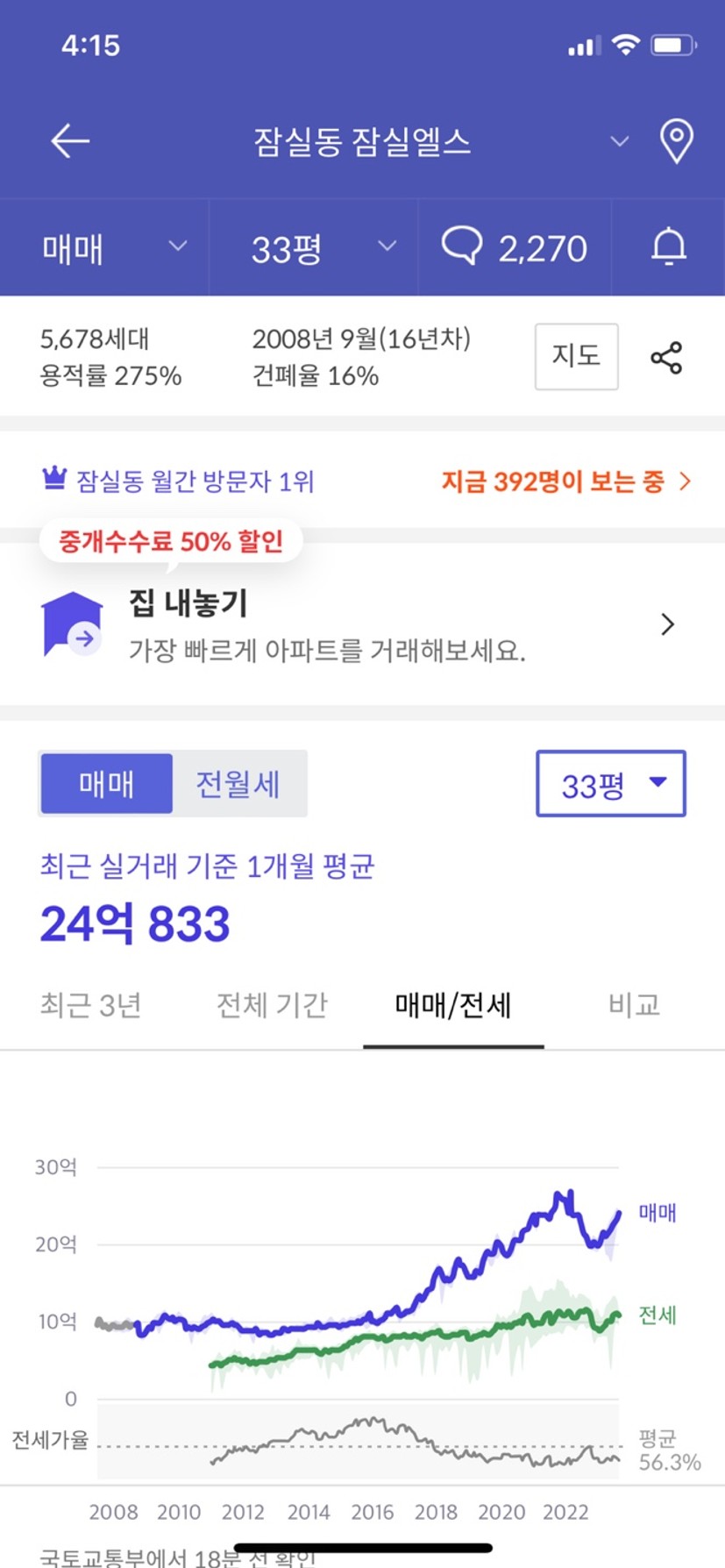
Task: Switch to the 비교 tab
Action: point(634,1005)
